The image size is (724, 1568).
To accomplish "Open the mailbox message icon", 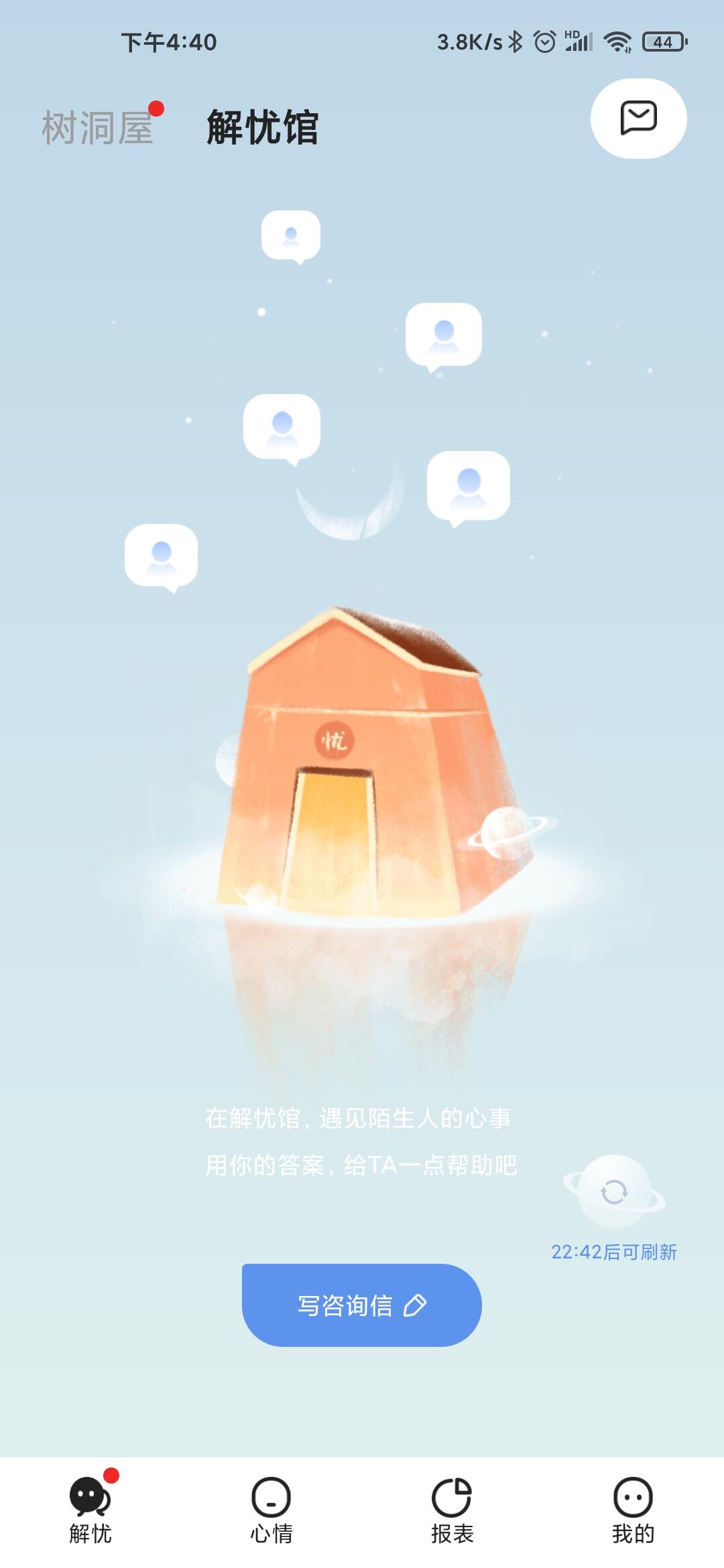I will [638, 119].
